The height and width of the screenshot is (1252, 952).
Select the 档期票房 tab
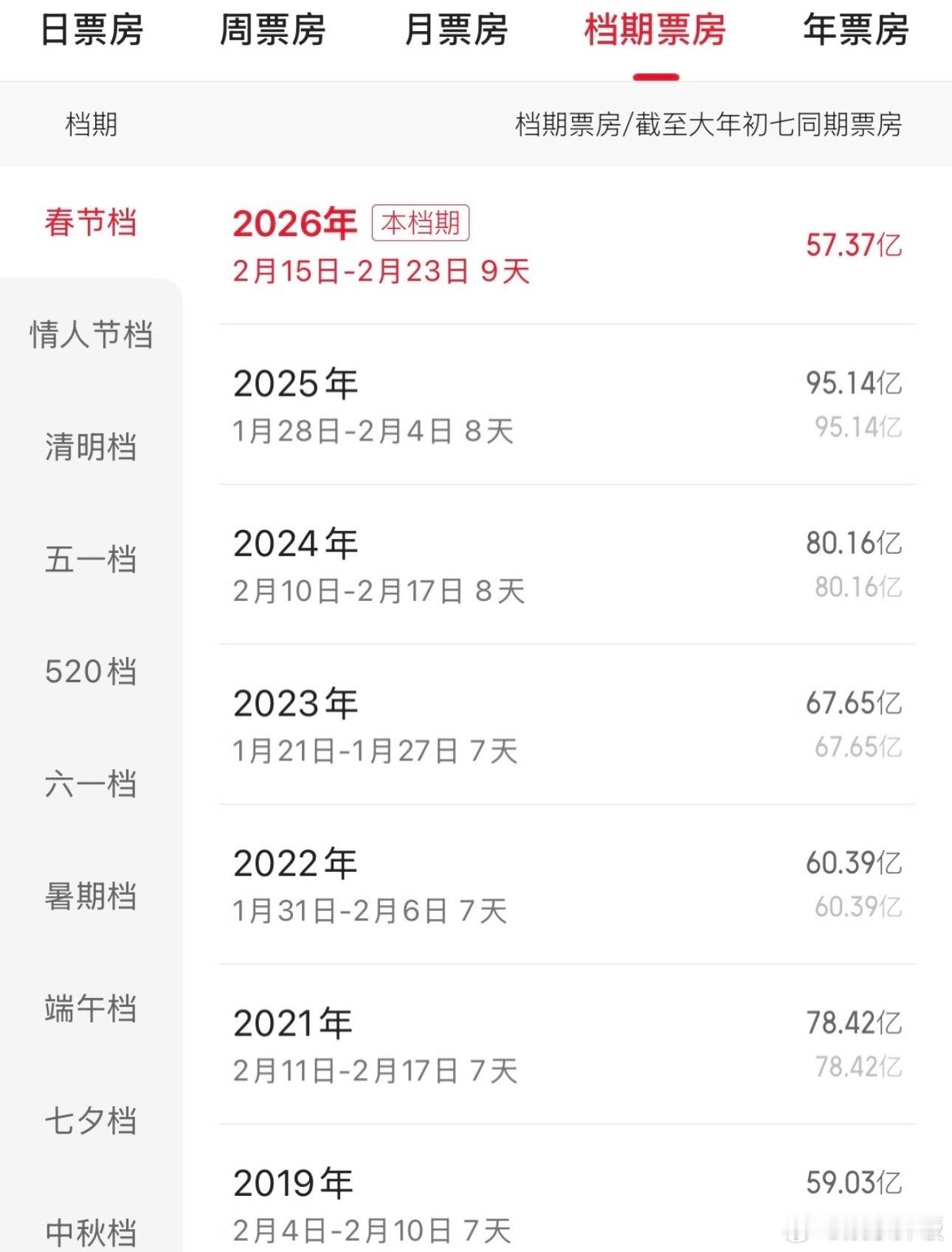(655, 31)
